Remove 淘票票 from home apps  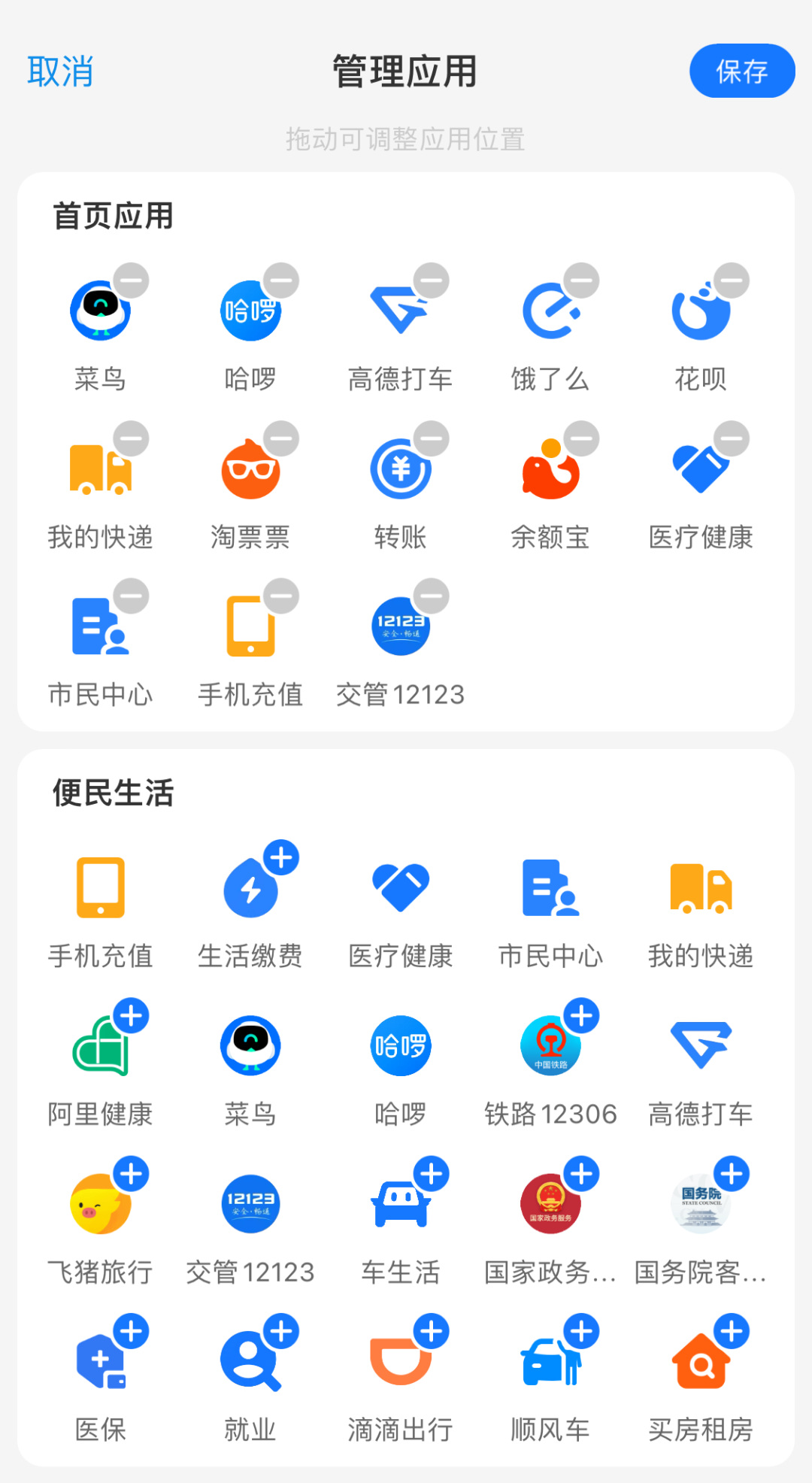coord(282,439)
